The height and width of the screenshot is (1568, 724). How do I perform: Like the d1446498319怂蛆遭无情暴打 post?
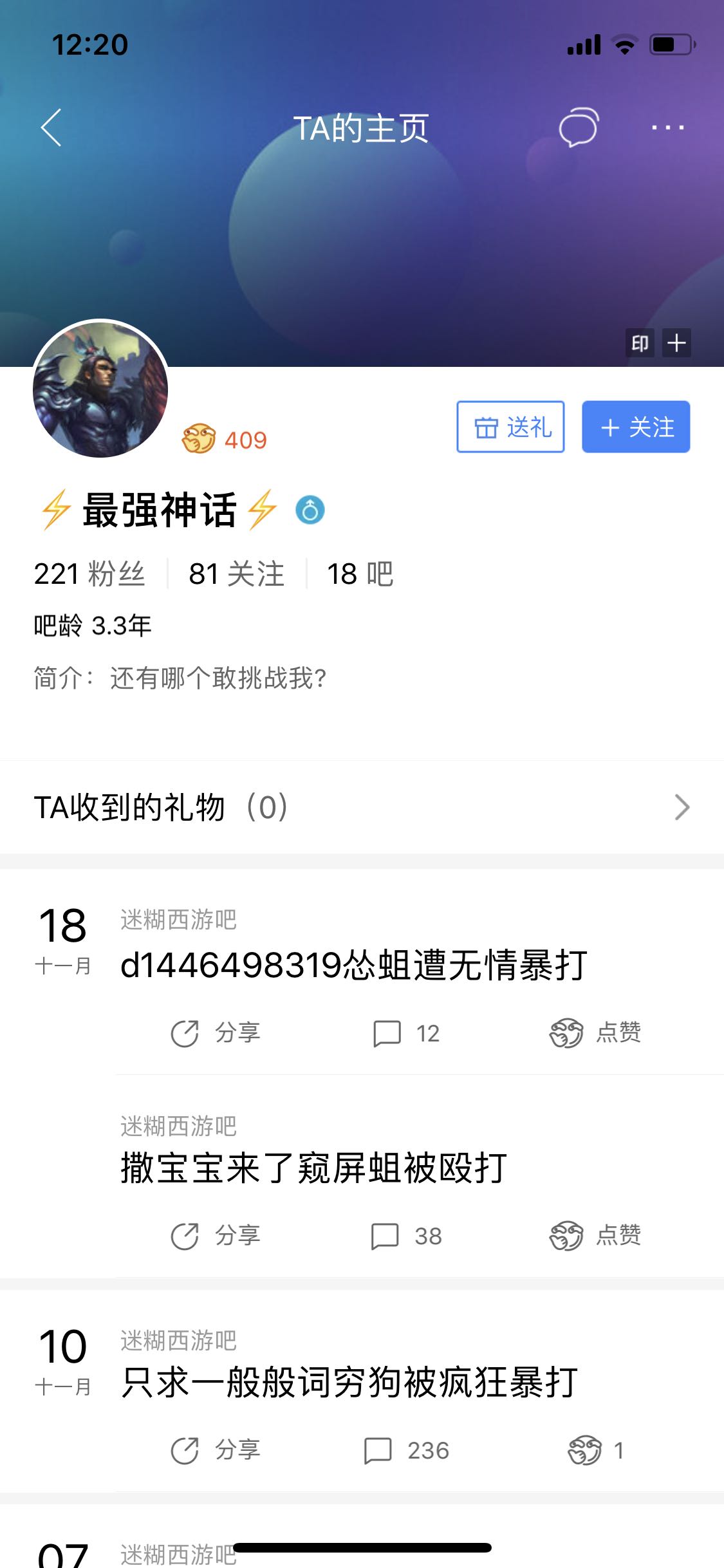tap(595, 1033)
